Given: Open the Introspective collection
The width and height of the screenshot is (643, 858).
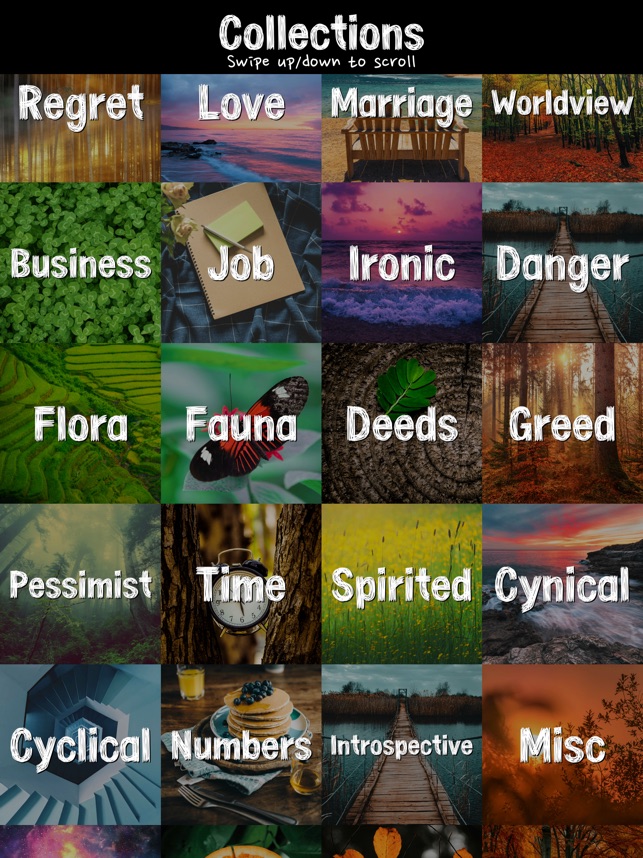Looking at the screenshot, I should pyautogui.click(x=402, y=745).
